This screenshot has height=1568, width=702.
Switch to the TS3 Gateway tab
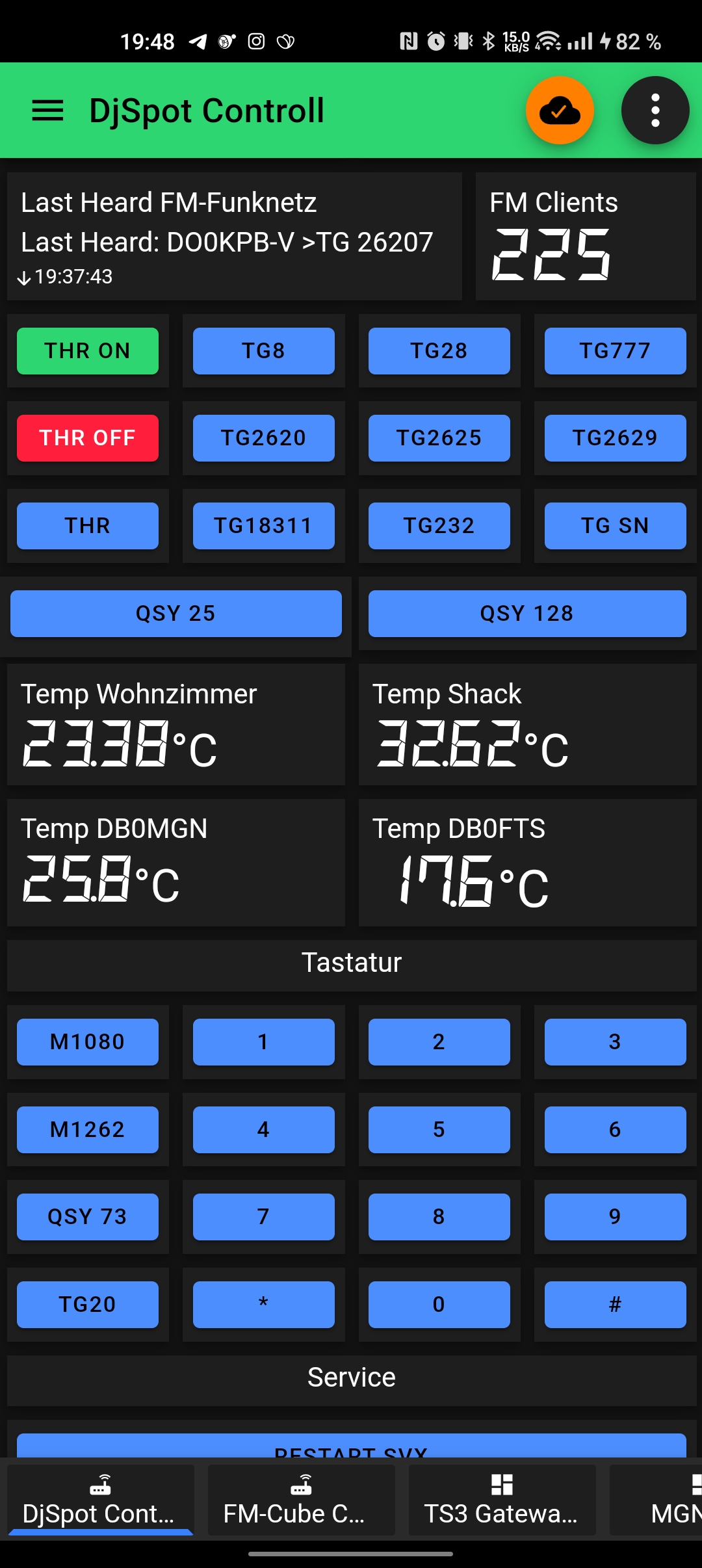[x=502, y=1500]
